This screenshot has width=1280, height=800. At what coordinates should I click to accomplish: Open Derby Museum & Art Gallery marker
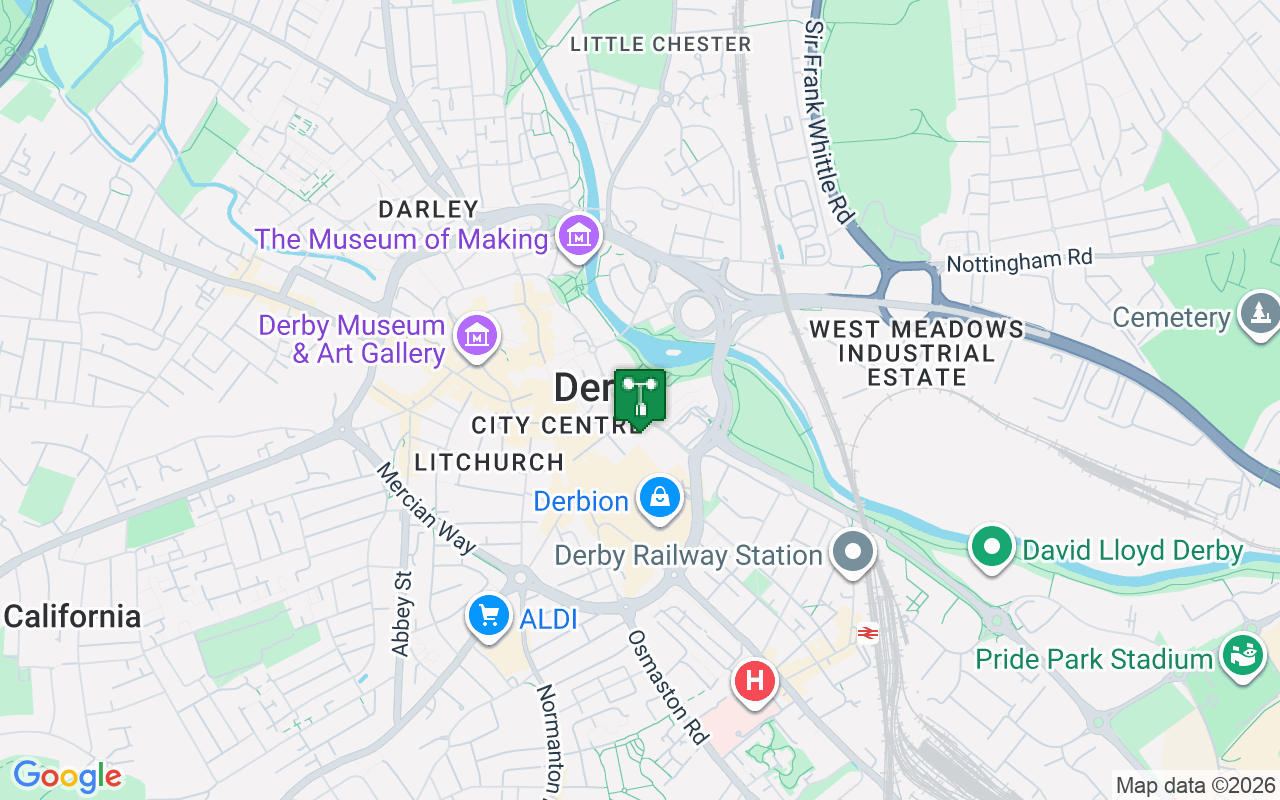point(477,336)
